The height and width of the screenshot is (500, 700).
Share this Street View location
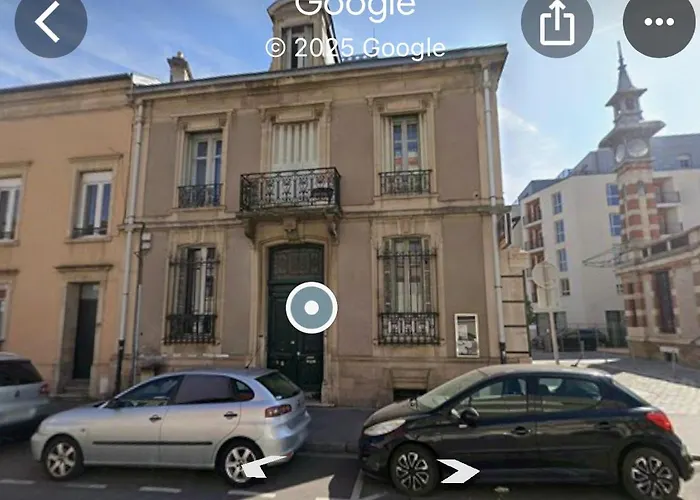pyautogui.click(x=557, y=23)
